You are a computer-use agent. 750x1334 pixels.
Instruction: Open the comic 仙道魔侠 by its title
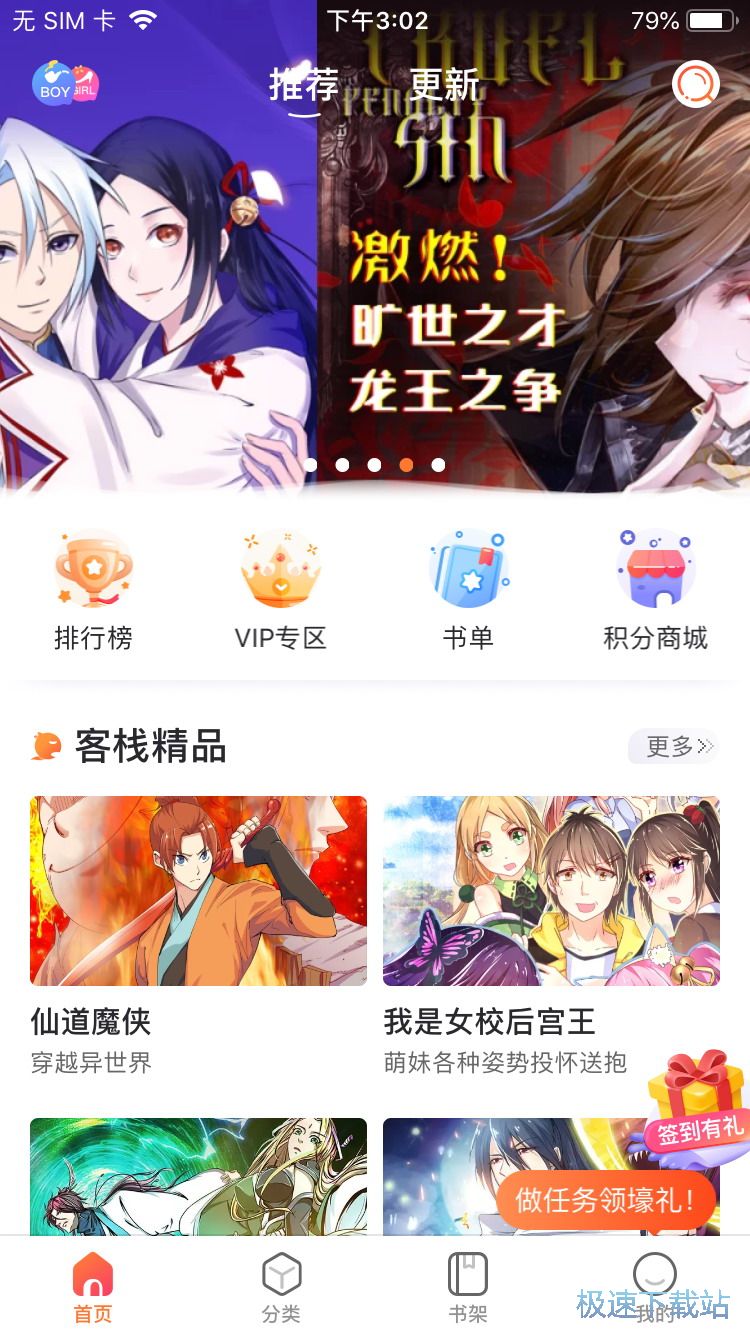(x=92, y=1023)
